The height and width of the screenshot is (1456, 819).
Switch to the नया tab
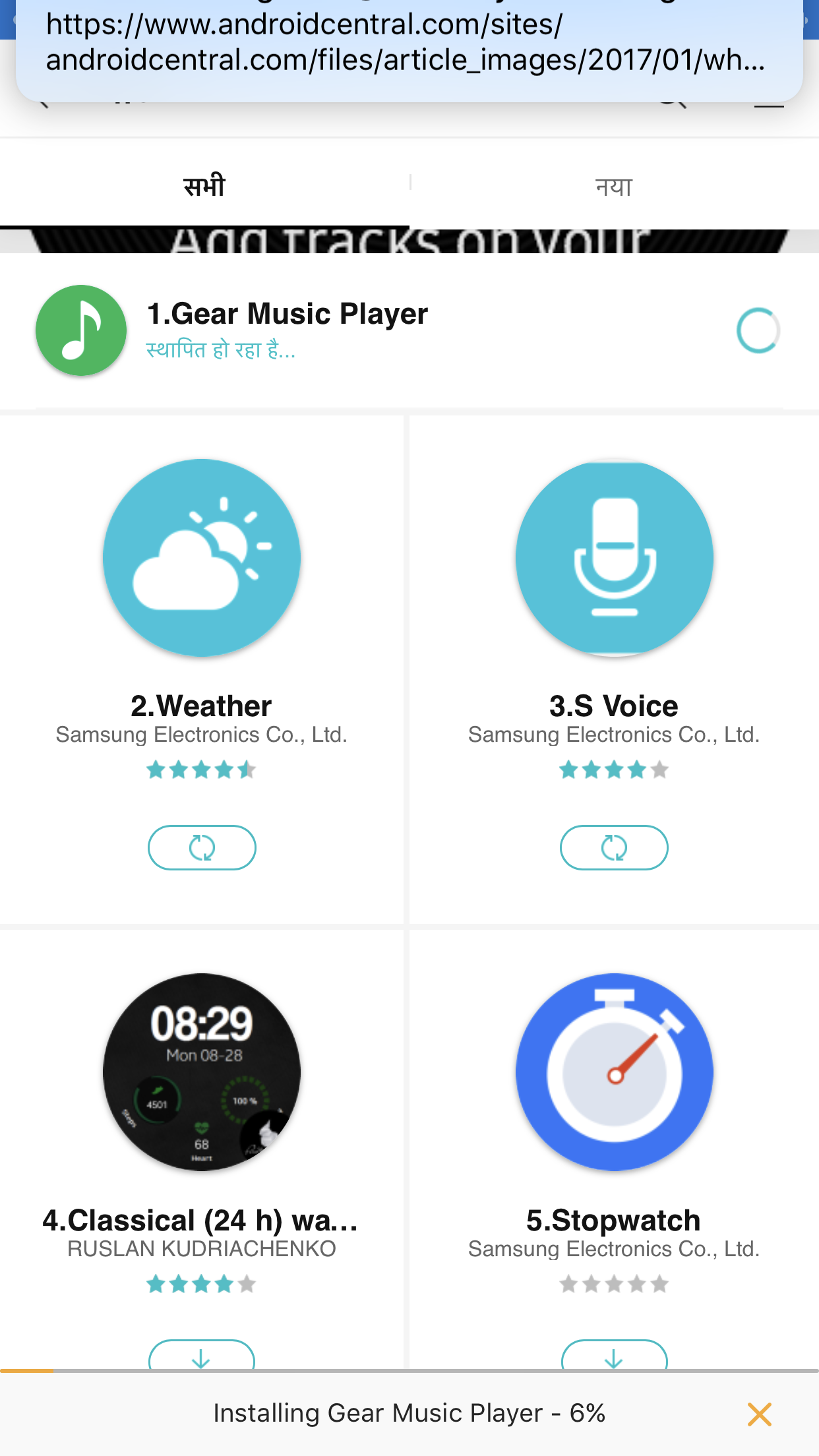(x=613, y=187)
